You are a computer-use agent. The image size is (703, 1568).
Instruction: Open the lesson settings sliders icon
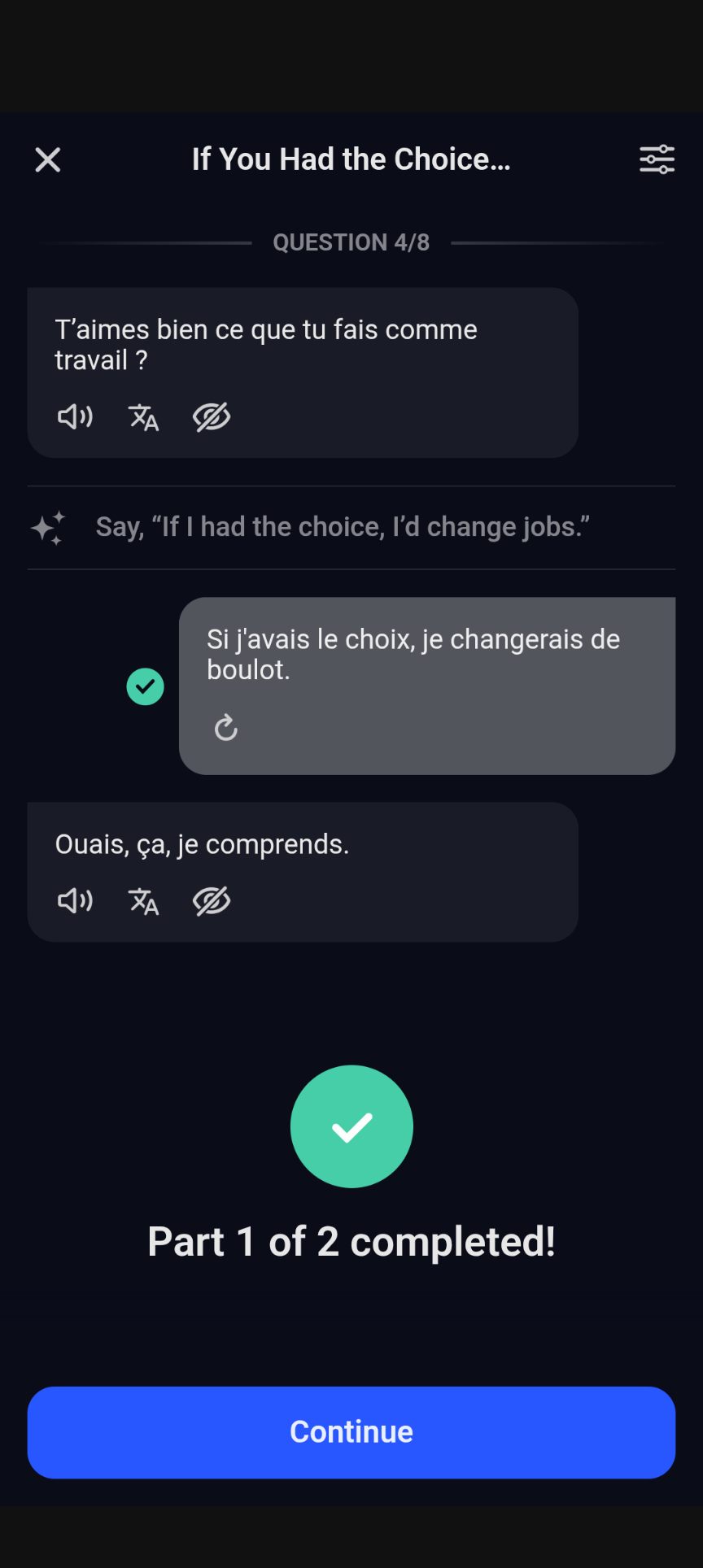tap(657, 159)
